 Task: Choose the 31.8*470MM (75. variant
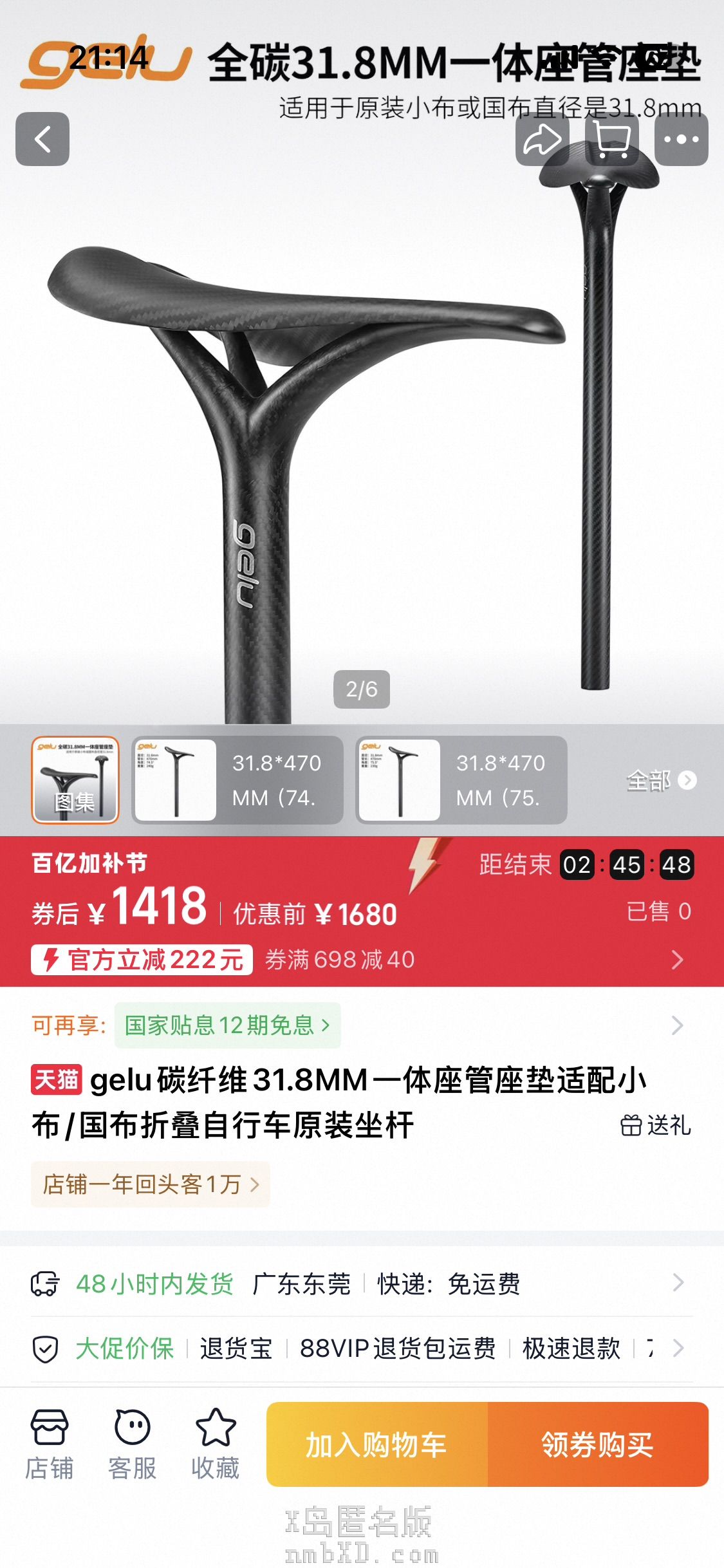pyautogui.click(x=461, y=779)
